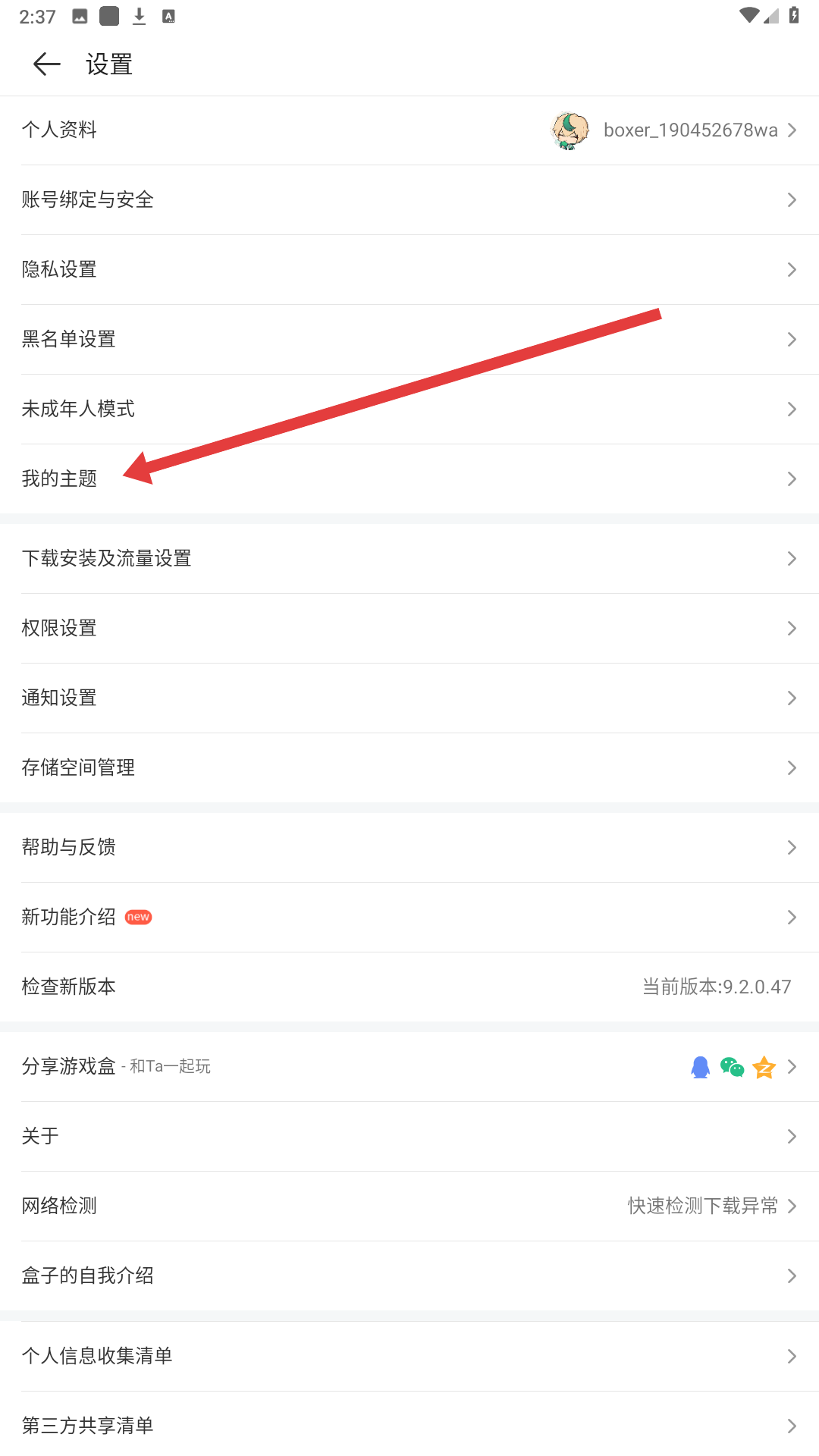Go back using the top-left arrow
The width and height of the screenshot is (819, 1456).
point(47,64)
